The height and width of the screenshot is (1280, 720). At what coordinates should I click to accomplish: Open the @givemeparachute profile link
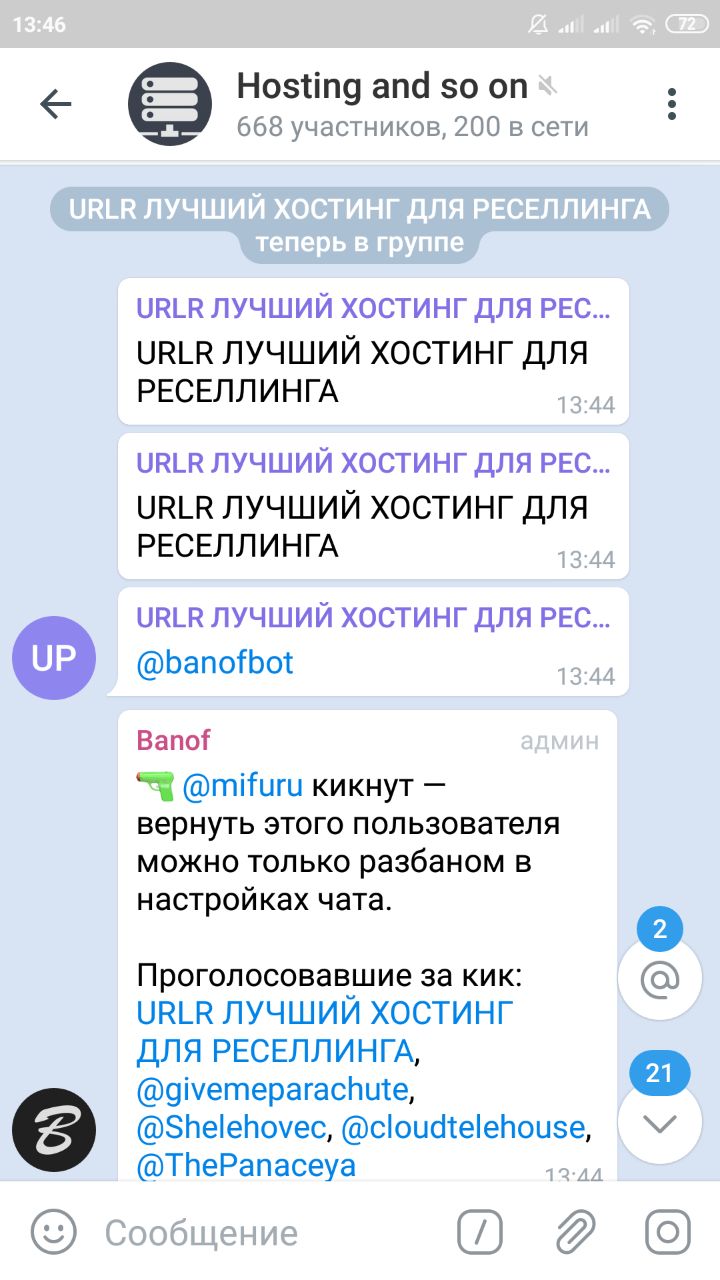(272, 1089)
